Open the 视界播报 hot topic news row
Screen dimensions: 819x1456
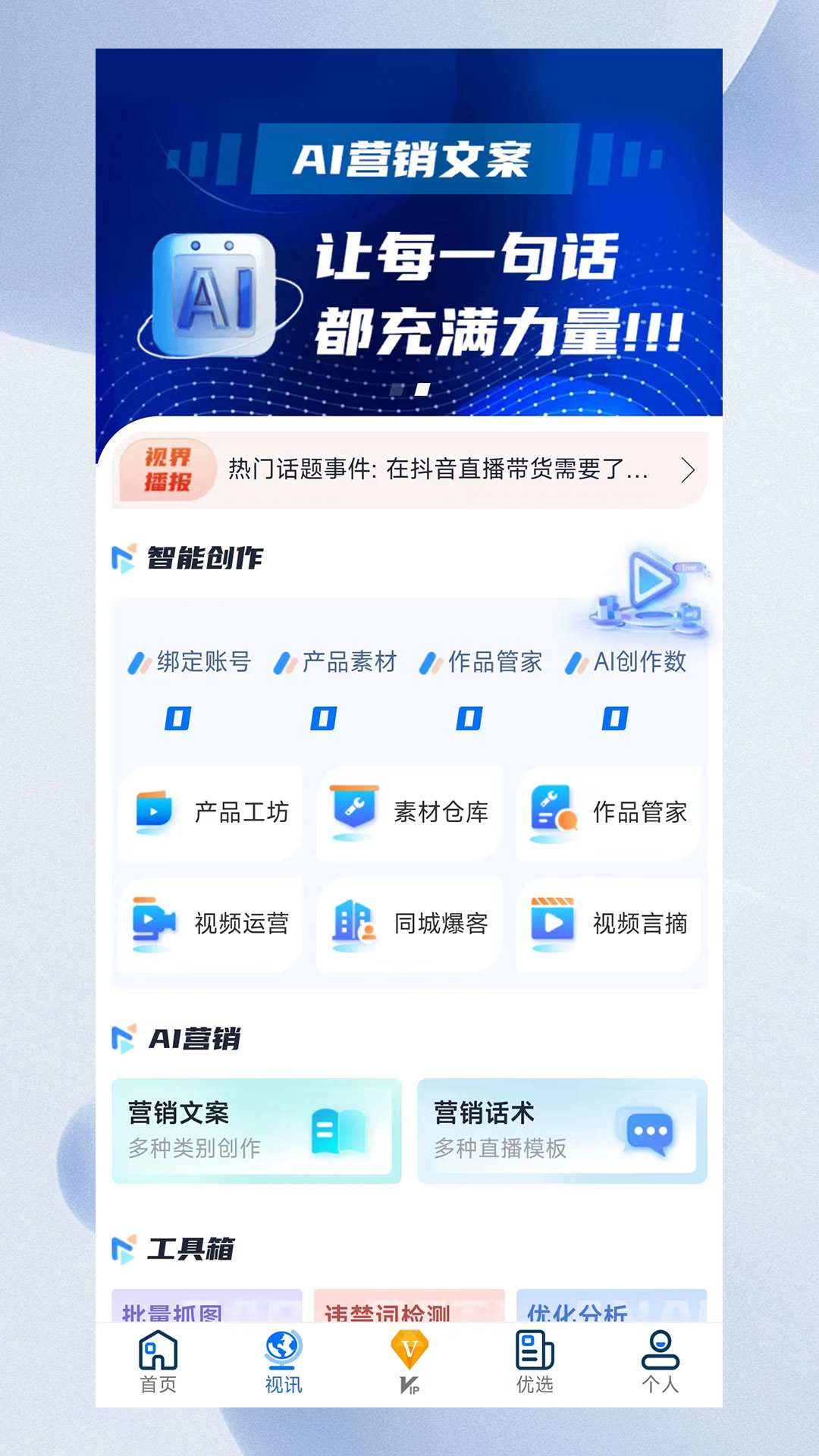(x=409, y=470)
